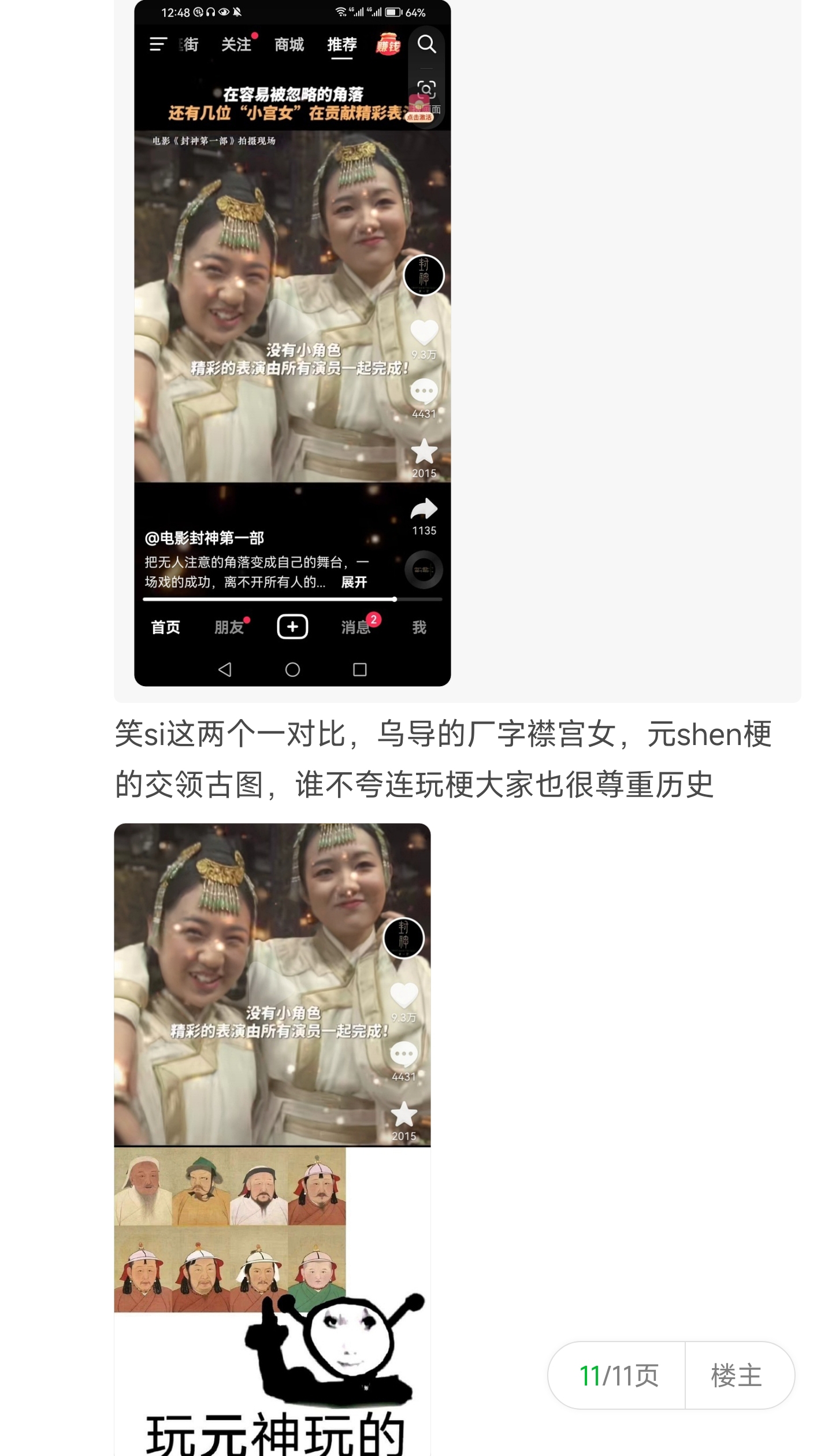Viewport: 832px width, 1456px height.
Task: Open the 11/11页 page selector
Action: [x=618, y=1376]
